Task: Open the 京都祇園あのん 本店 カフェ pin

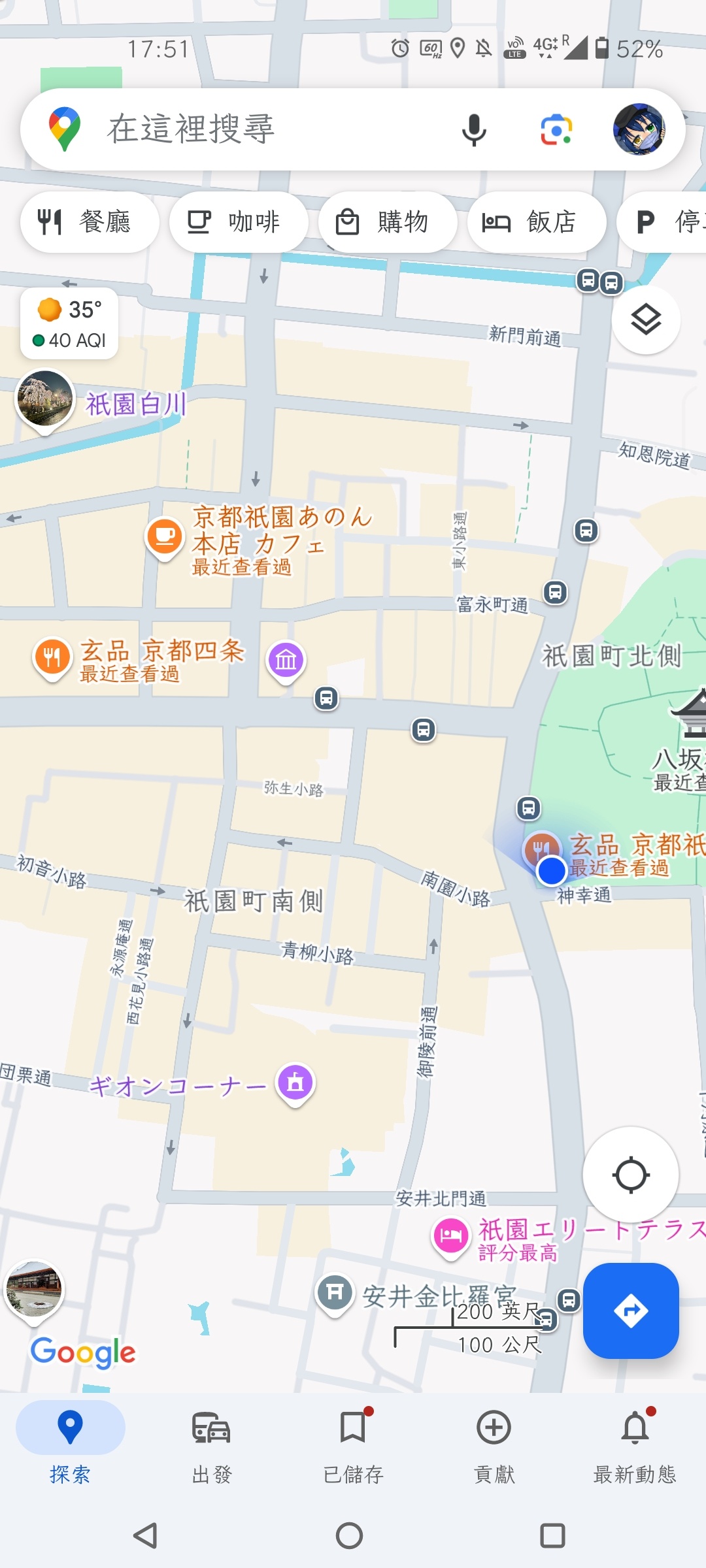Action: (x=165, y=537)
